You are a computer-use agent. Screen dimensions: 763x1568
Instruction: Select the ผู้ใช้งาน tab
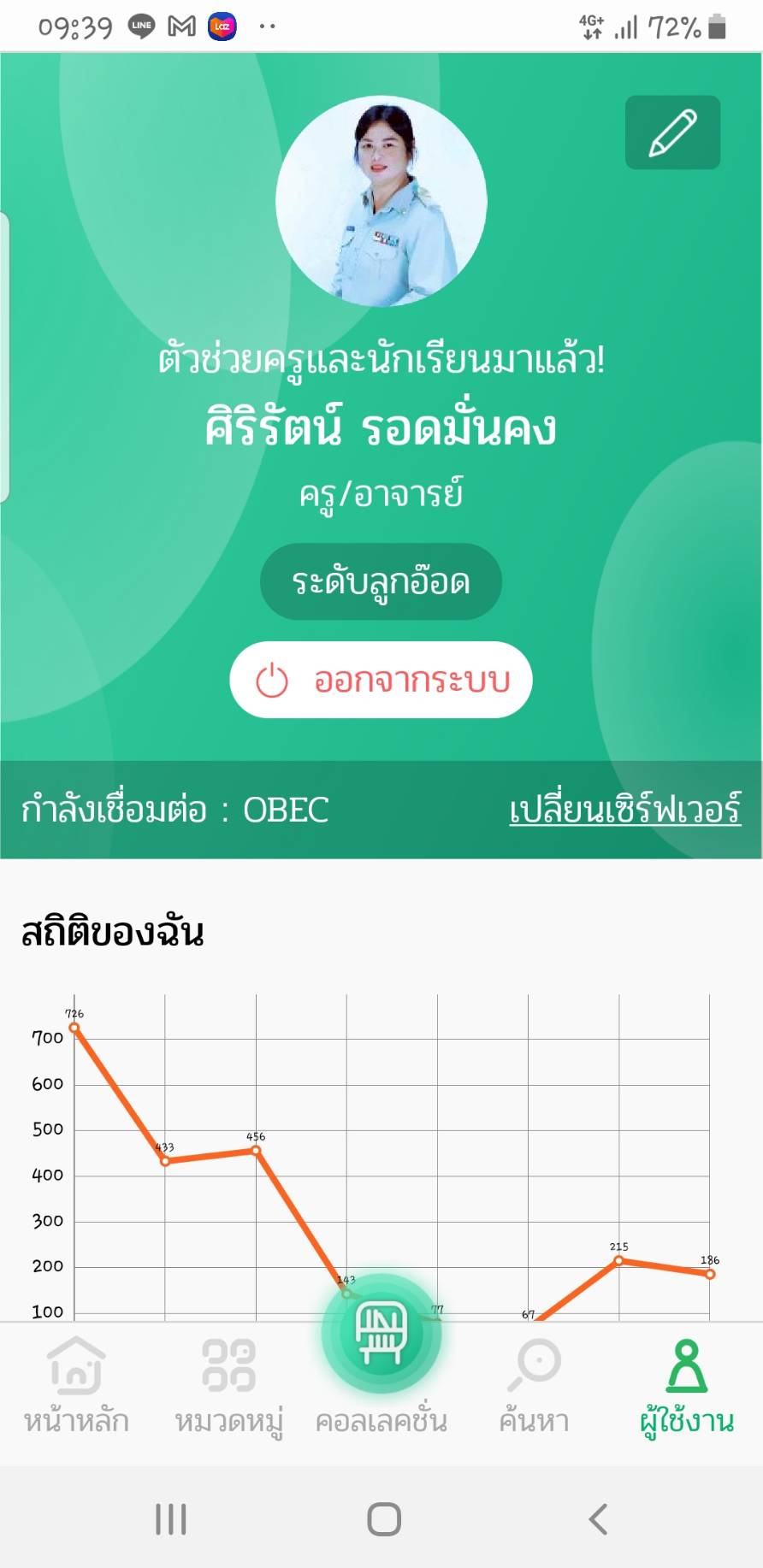[687, 1386]
